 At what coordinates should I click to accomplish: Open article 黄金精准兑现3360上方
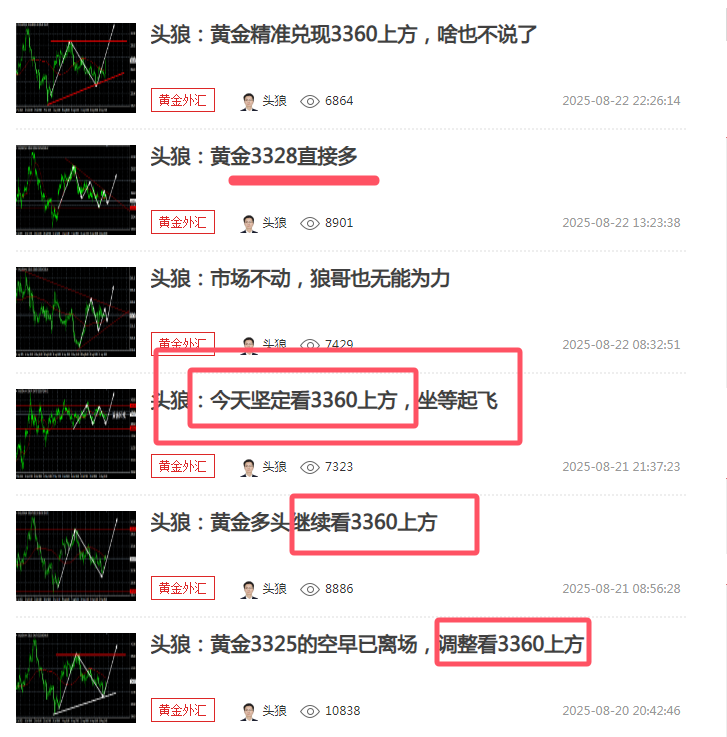[343, 36]
